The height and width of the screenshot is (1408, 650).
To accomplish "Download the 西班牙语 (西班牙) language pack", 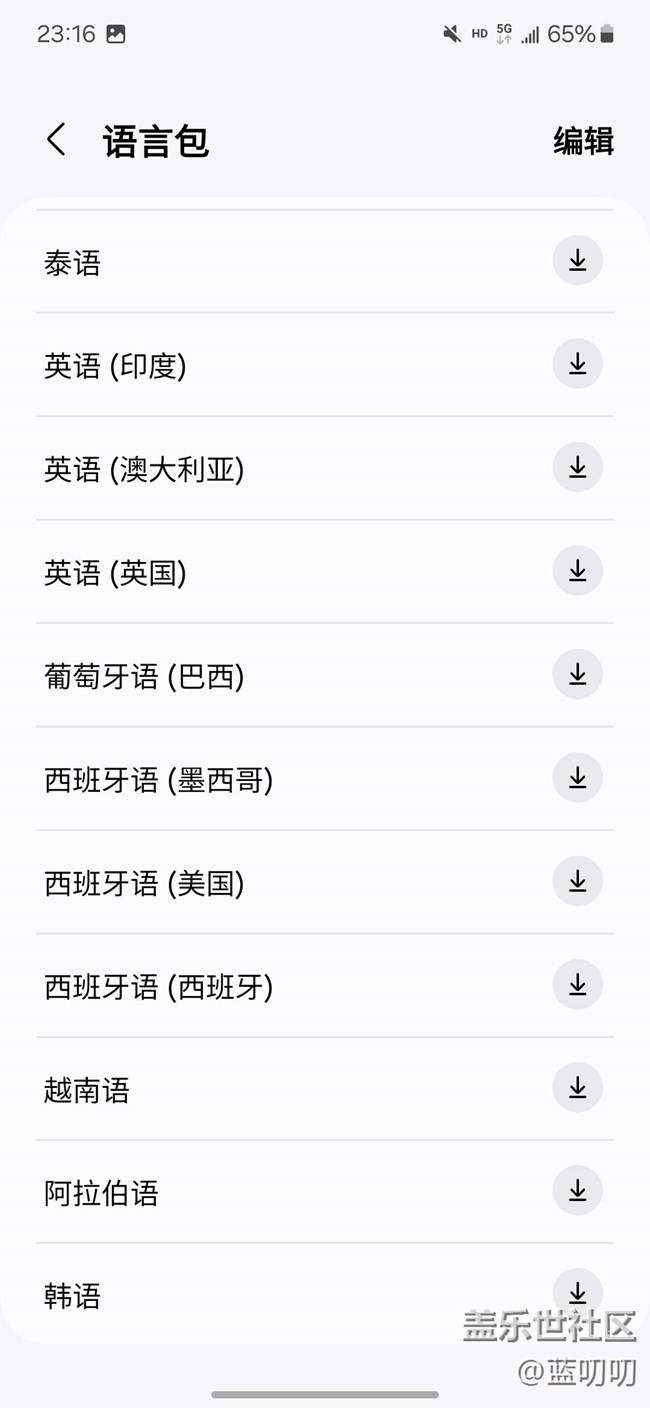I will point(577,985).
